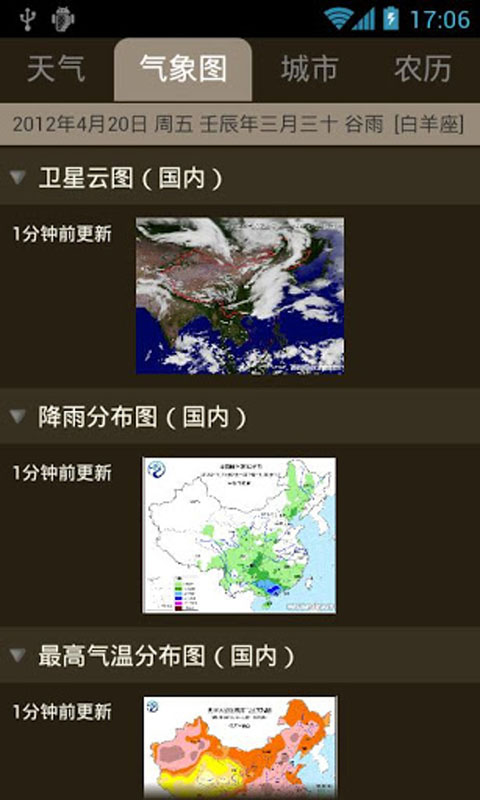The height and width of the screenshot is (800, 480).
Task: Switch to the 天气 tab
Action: (x=56, y=69)
